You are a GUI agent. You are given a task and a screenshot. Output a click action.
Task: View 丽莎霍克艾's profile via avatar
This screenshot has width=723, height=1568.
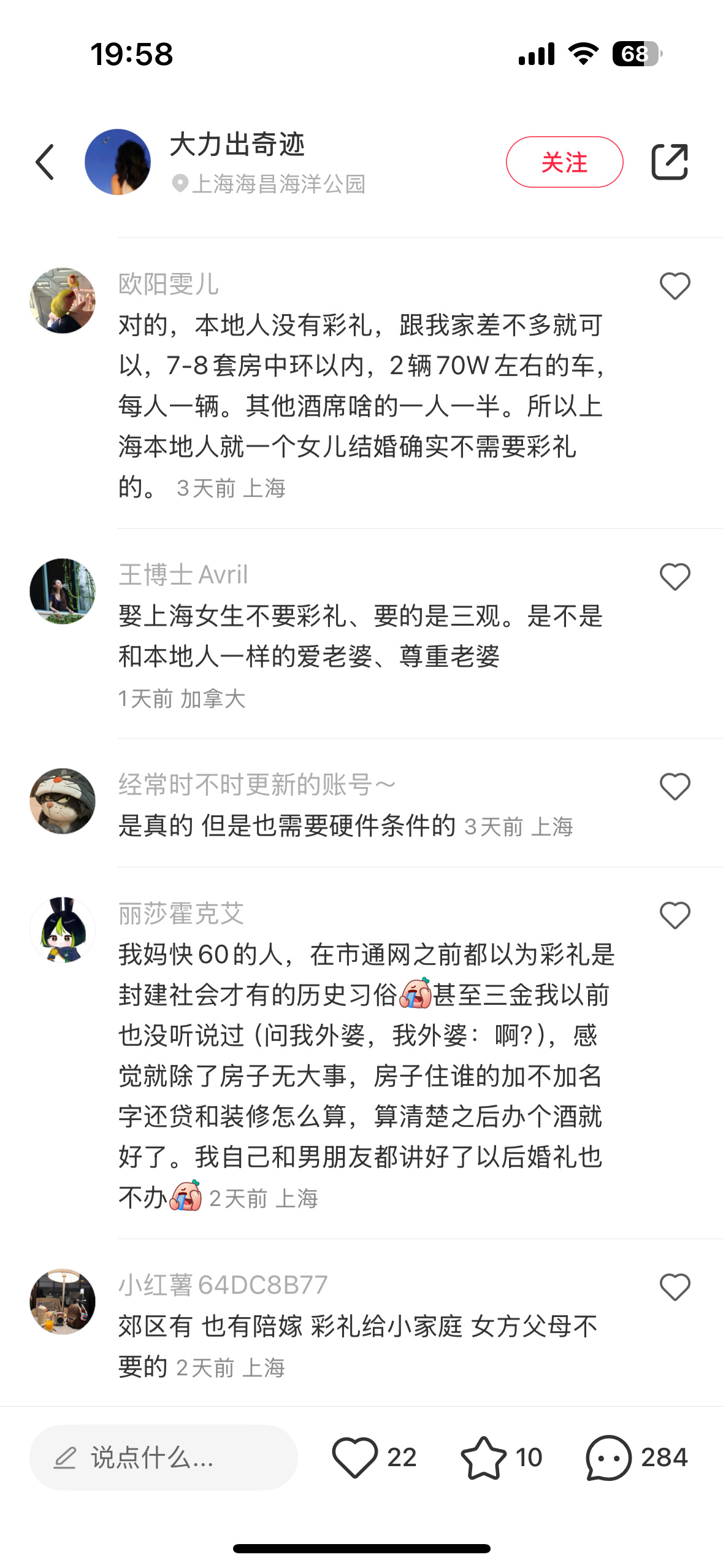63,930
